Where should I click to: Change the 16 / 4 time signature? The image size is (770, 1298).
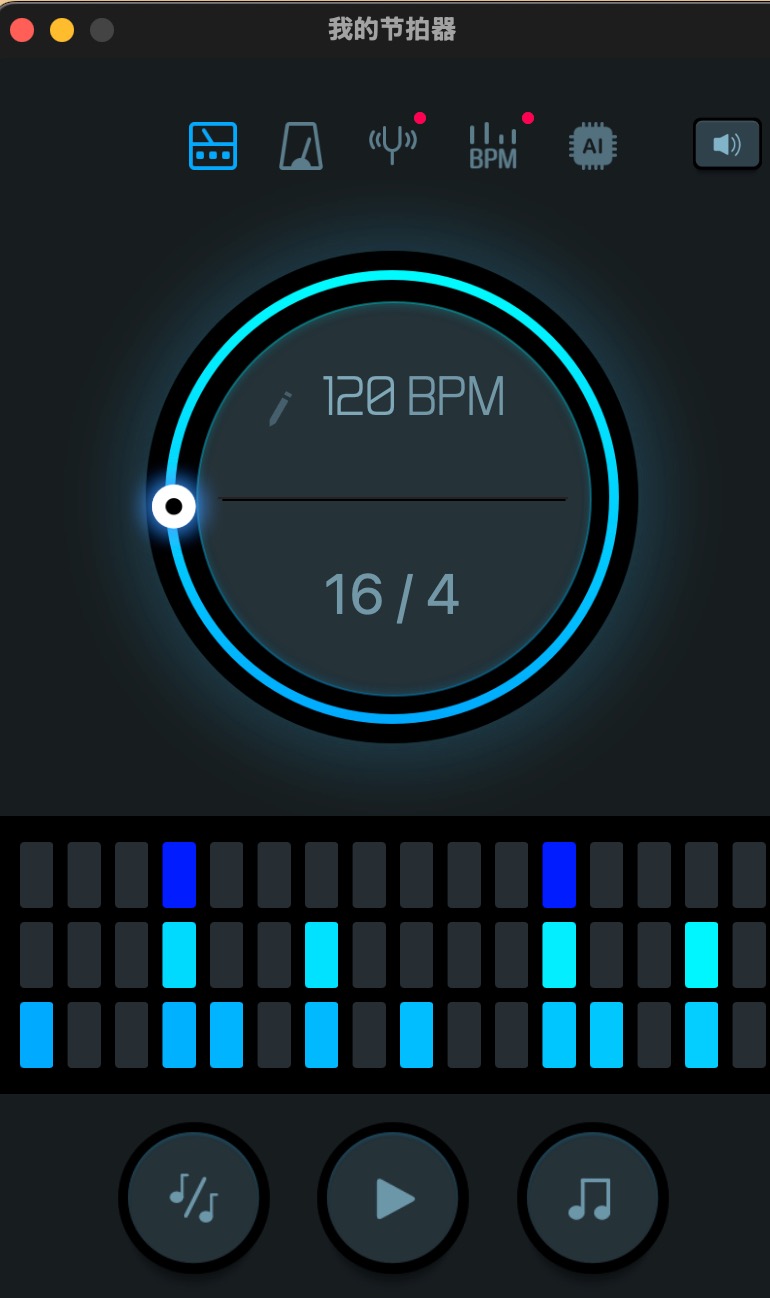click(392, 594)
